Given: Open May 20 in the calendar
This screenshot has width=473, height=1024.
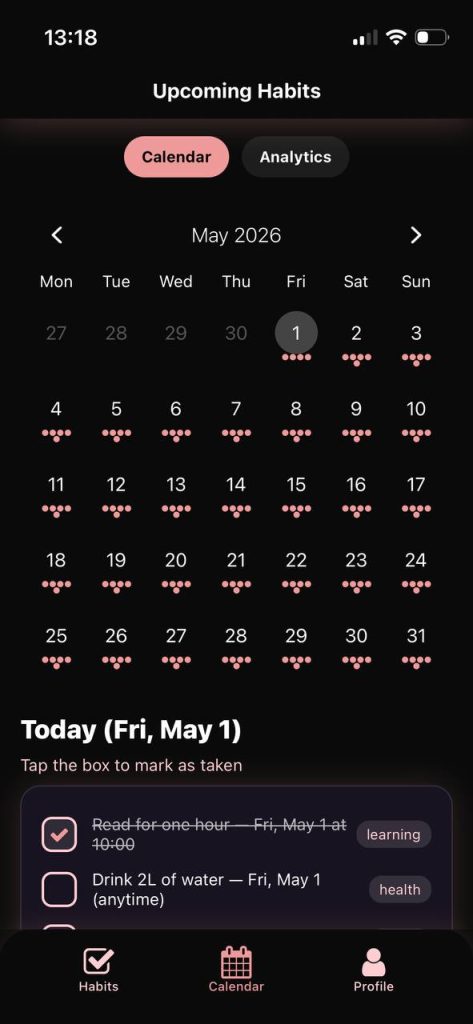Looking at the screenshot, I should coord(176,567).
